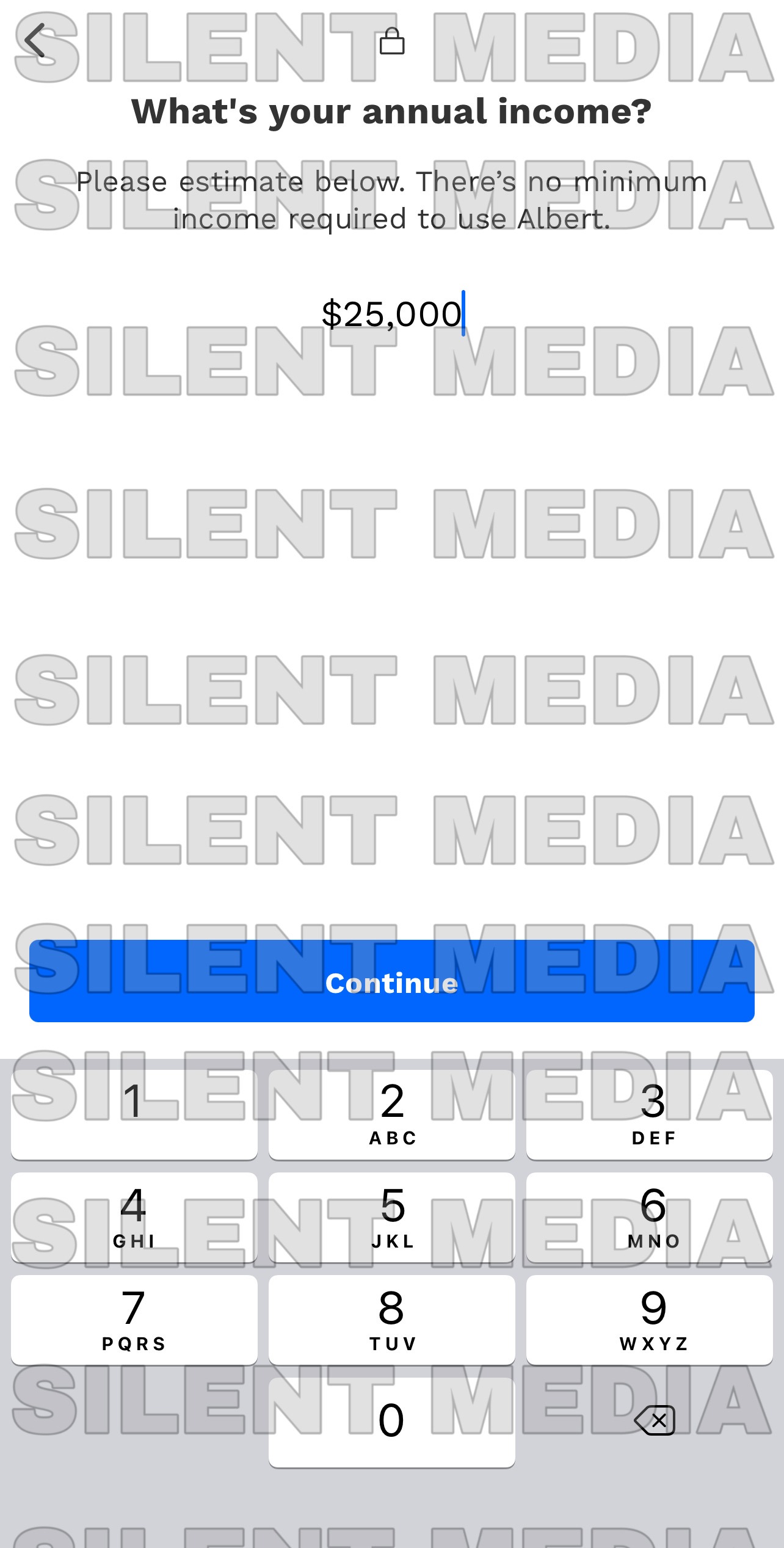
Task: Enter digit 8 on keypad
Action: [392, 1319]
